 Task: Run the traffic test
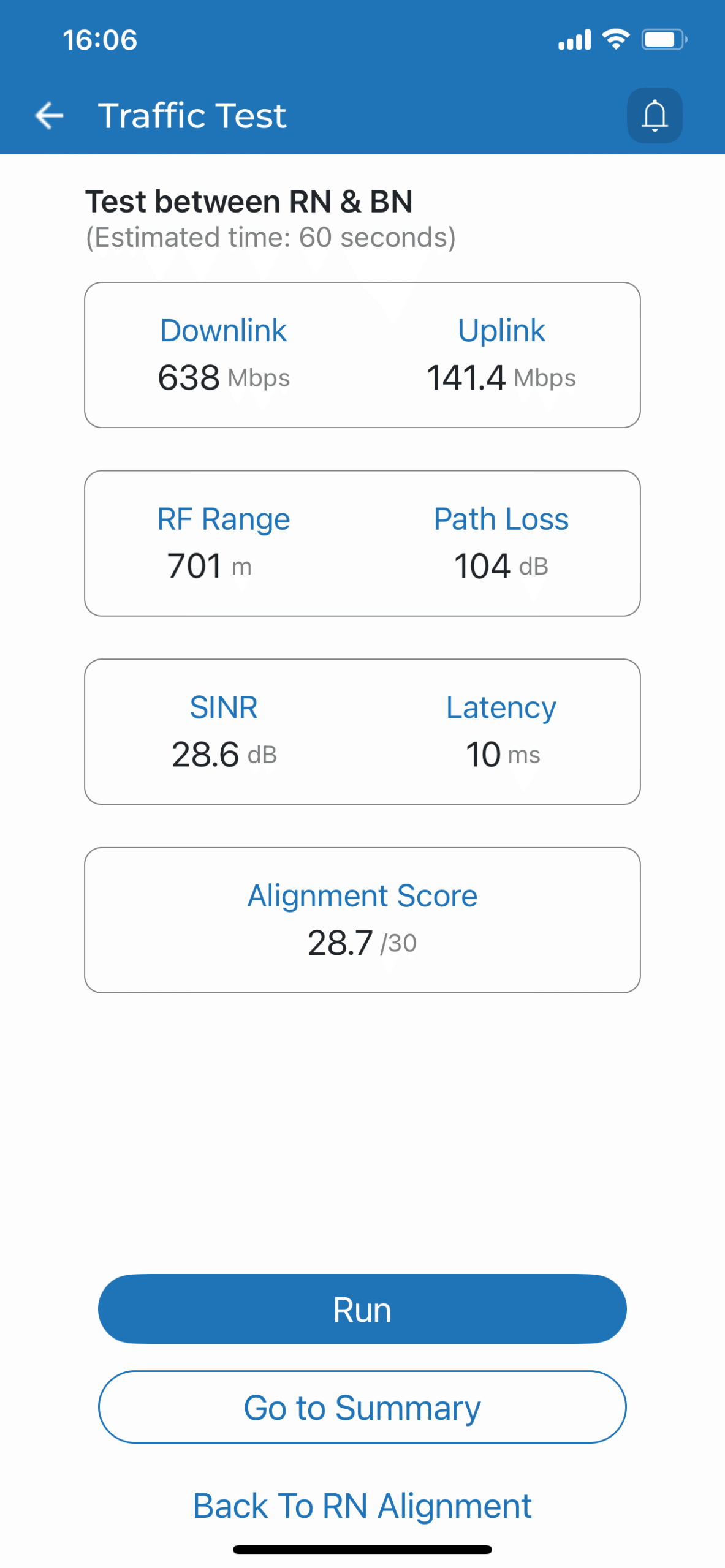coord(362,1309)
